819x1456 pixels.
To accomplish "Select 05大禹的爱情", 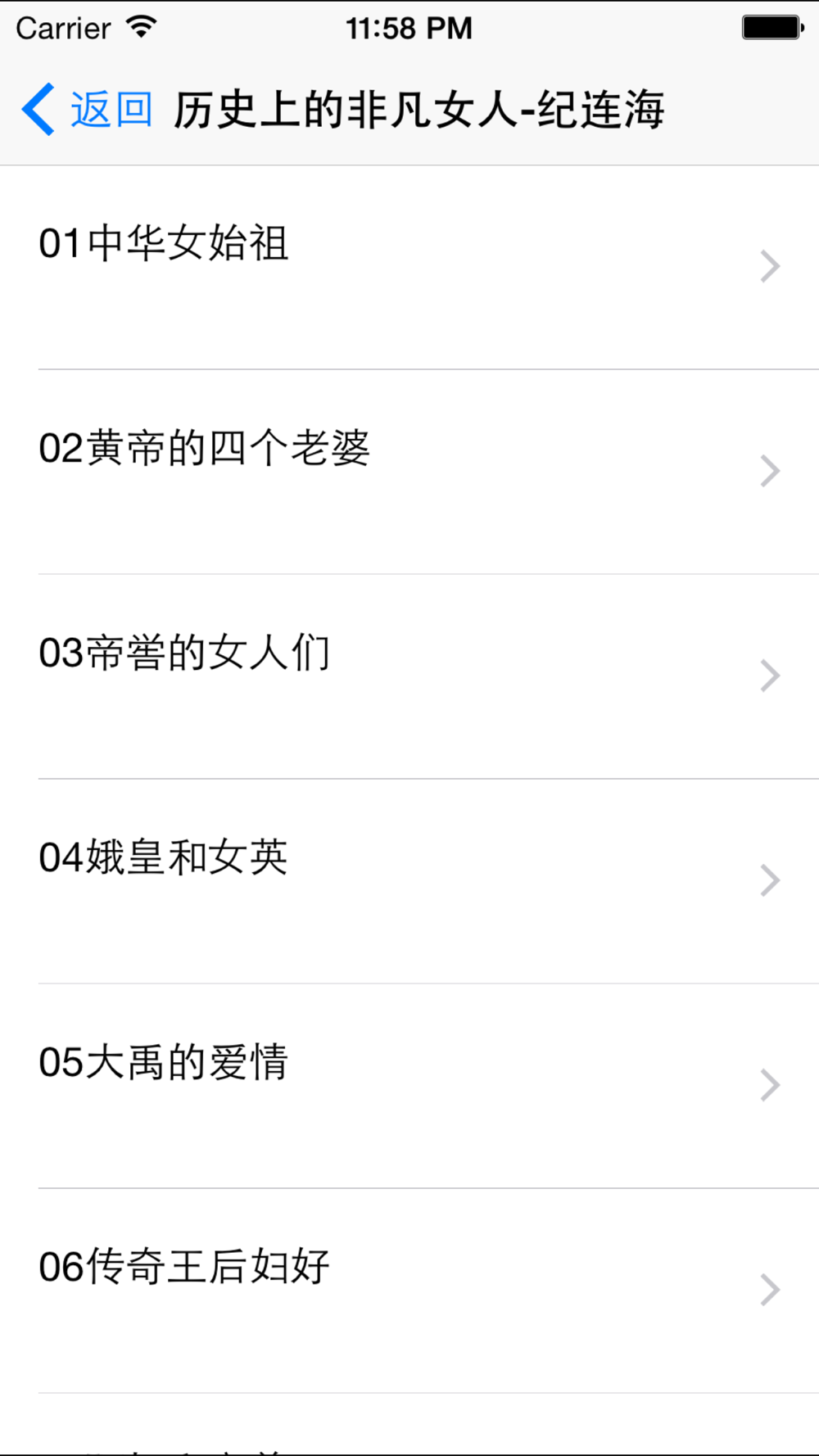I will 409,1085.
